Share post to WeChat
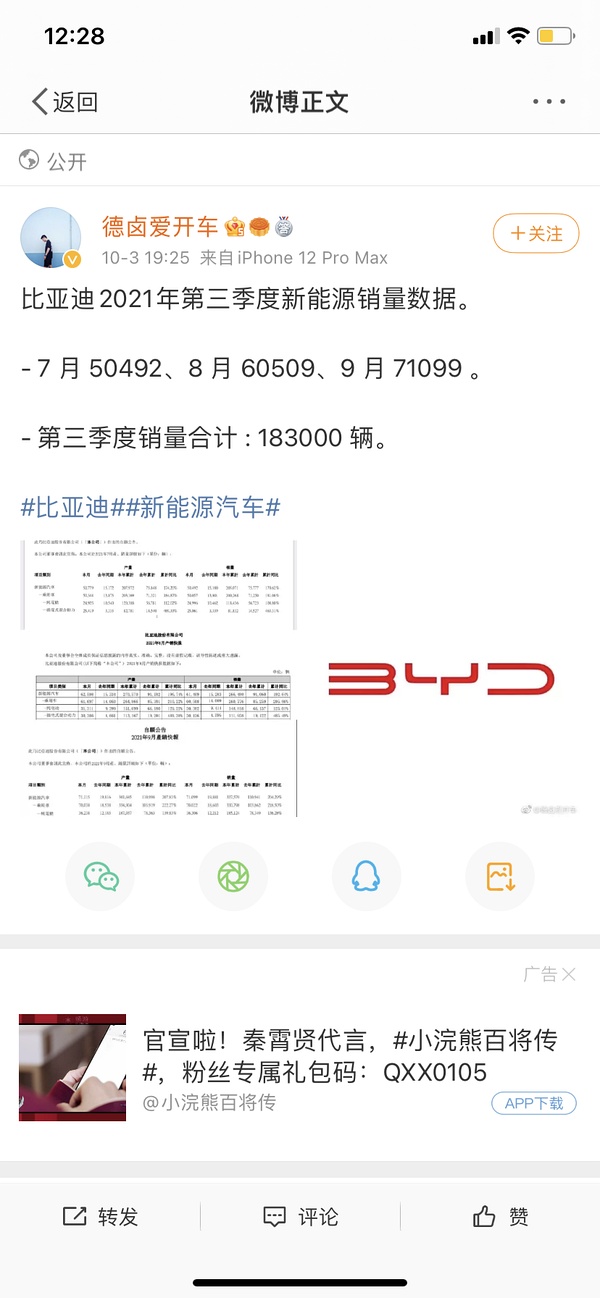 [100, 876]
